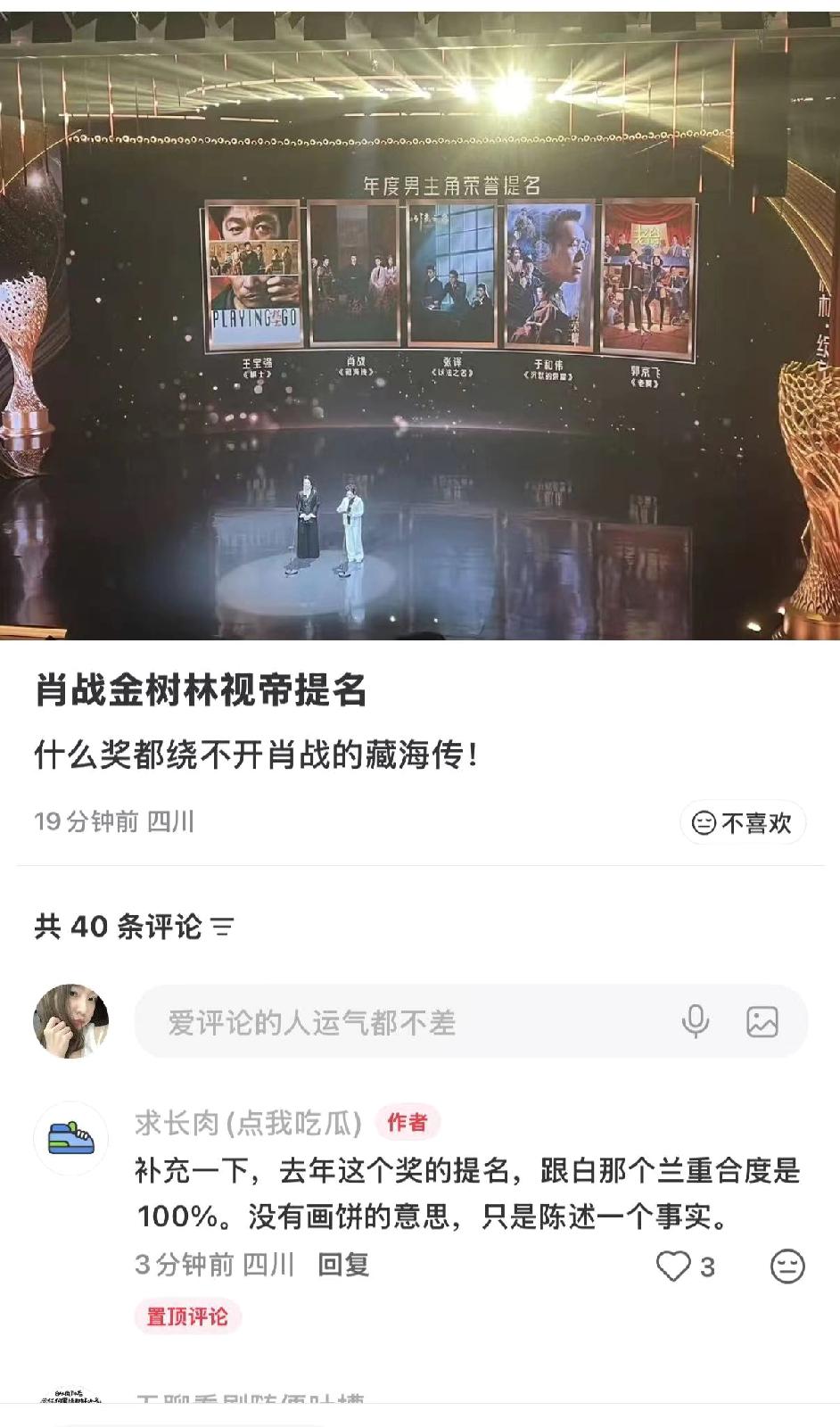
Task: Click 回复 to reply to the pinned comment
Action: click(348, 1266)
